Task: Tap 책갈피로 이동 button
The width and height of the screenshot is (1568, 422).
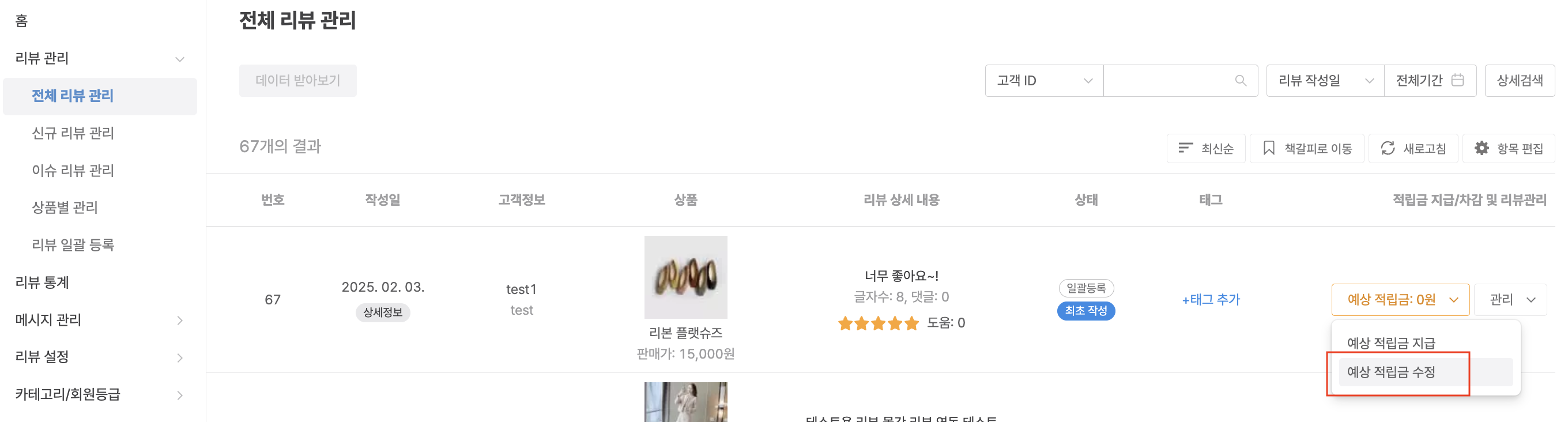Action: click(1306, 149)
